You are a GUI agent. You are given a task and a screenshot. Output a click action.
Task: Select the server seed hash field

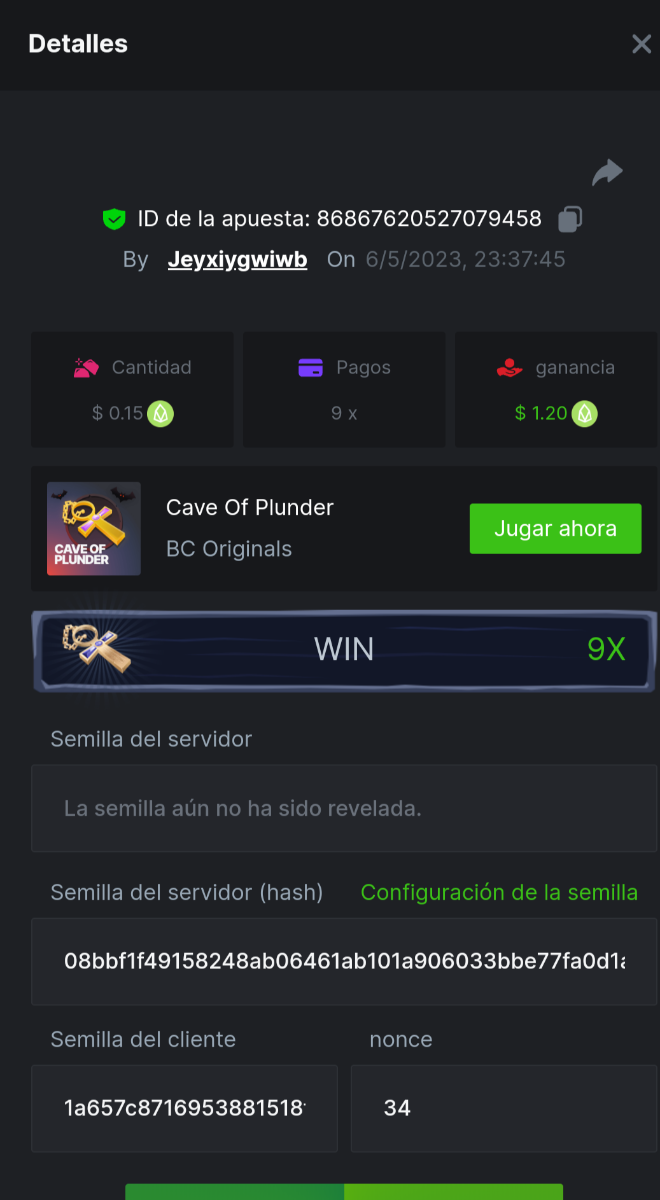point(344,961)
